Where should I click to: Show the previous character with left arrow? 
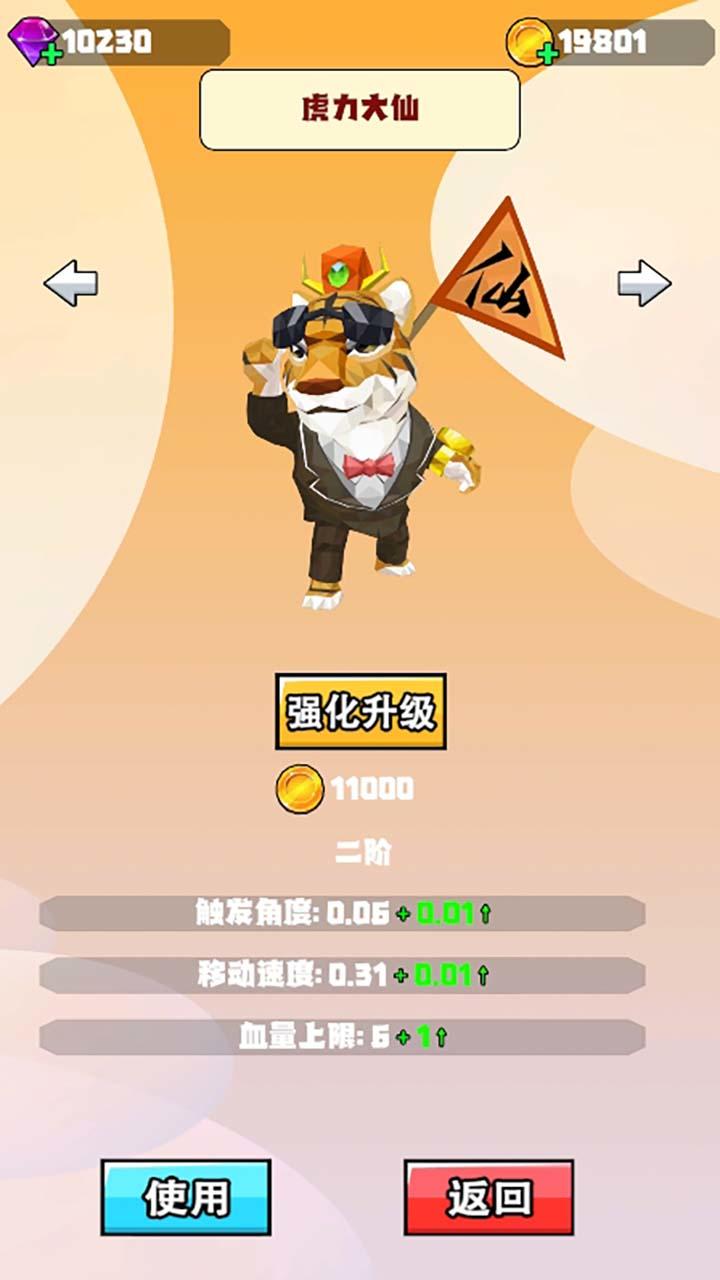coord(71,284)
